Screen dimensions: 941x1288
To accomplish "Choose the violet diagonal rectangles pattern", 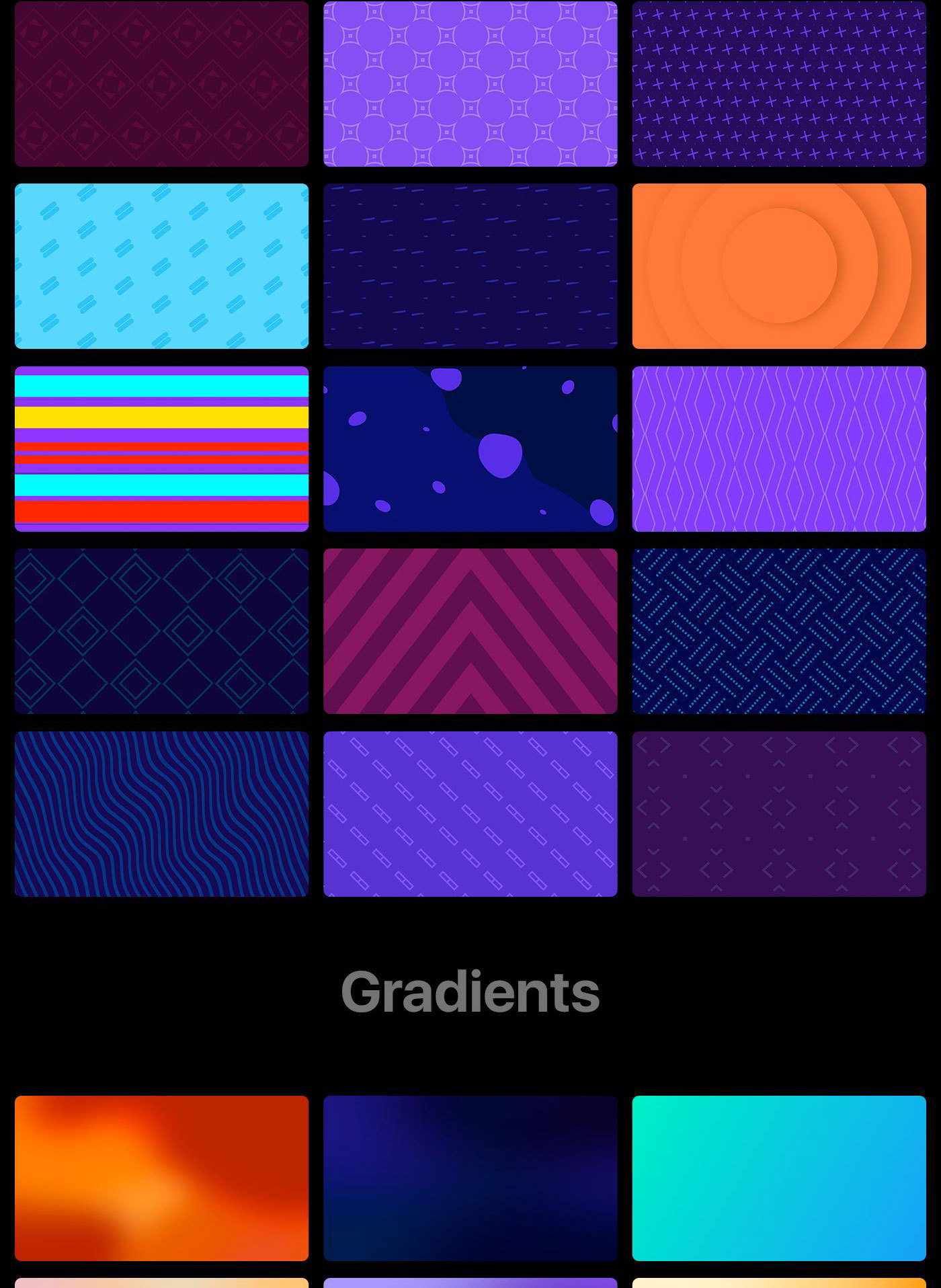I will (x=470, y=813).
